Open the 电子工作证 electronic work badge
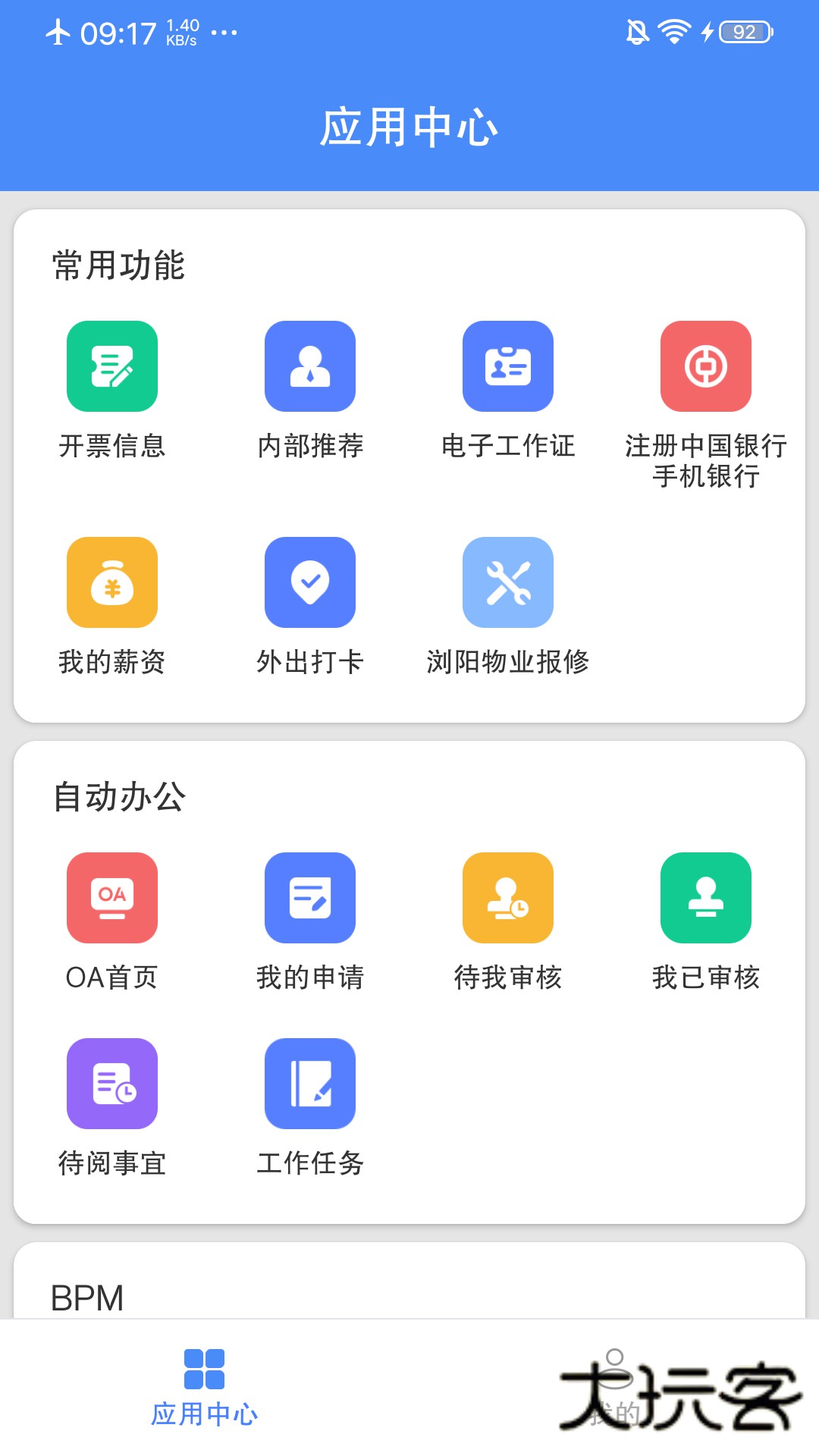The image size is (819, 1456). (507, 366)
